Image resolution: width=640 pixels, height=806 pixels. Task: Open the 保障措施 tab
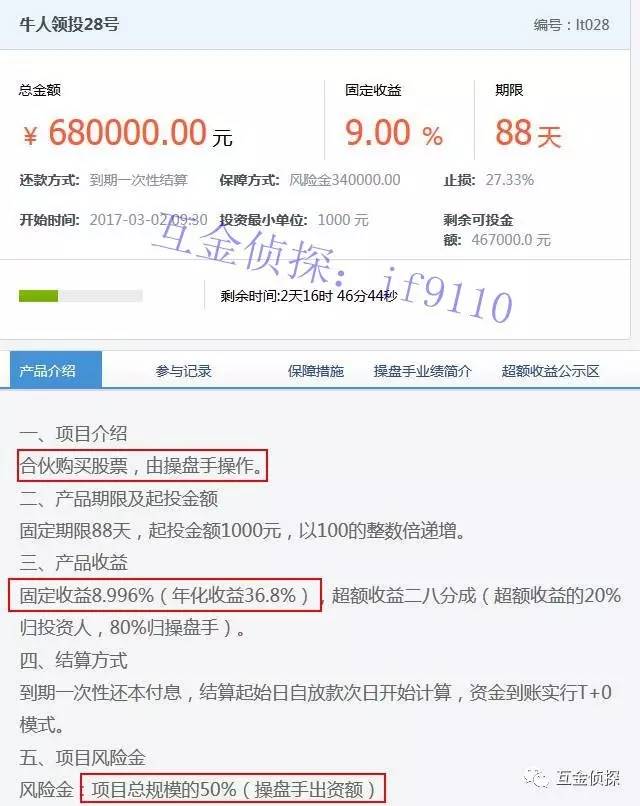pyautogui.click(x=315, y=371)
